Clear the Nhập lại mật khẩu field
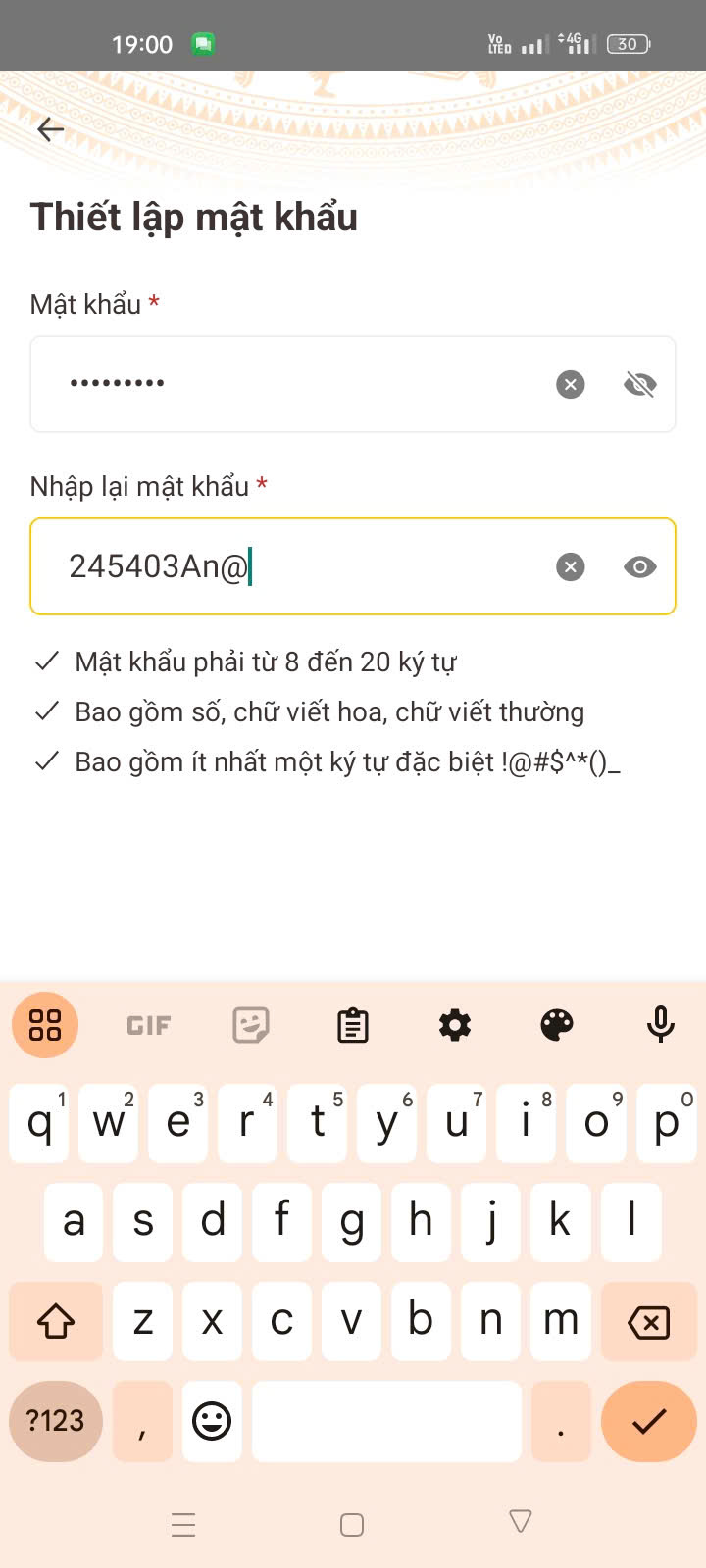706x1568 pixels. [x=571, y=566]
